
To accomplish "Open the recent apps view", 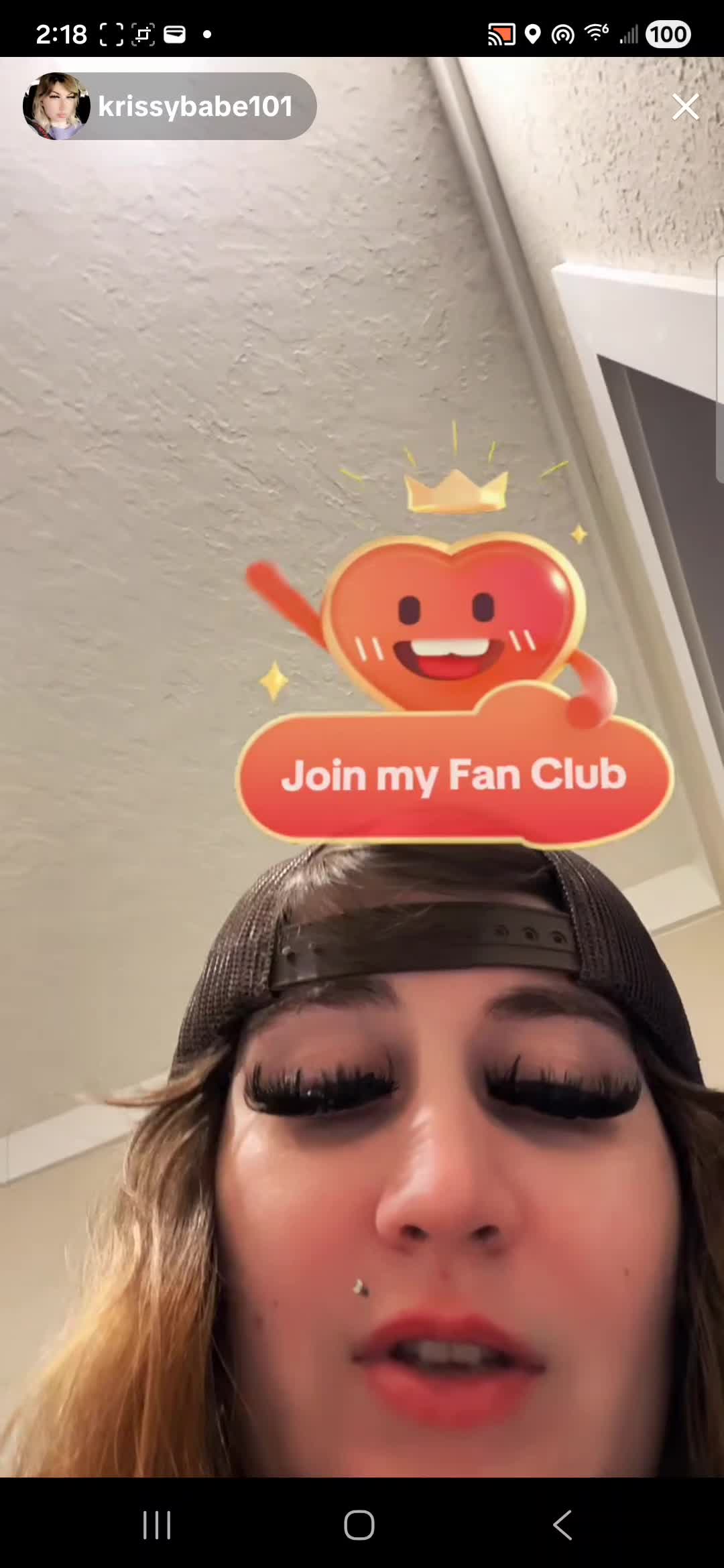I will [157, 1525].
